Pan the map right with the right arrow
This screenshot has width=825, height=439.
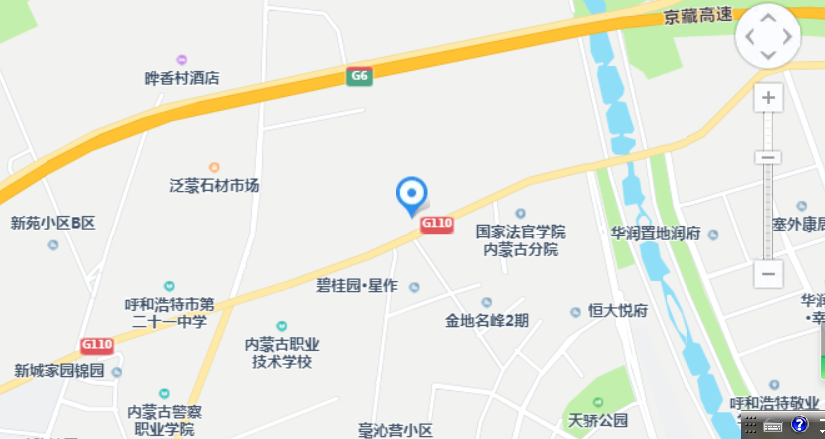click(x=788, y=38)
